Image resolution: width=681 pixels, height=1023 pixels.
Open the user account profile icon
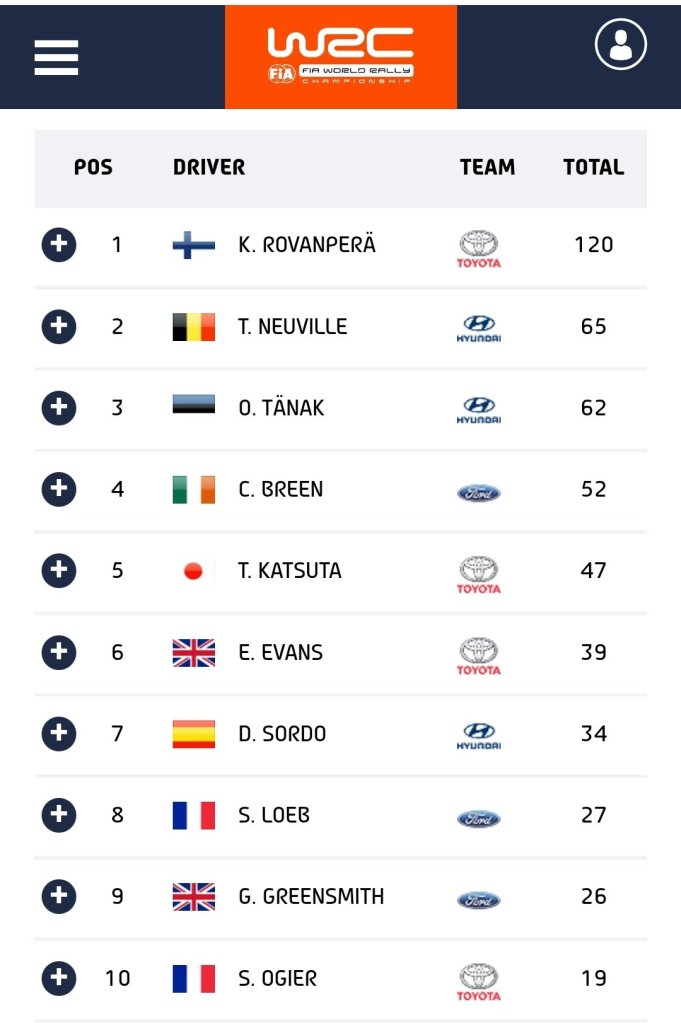[x=621, y=45]
